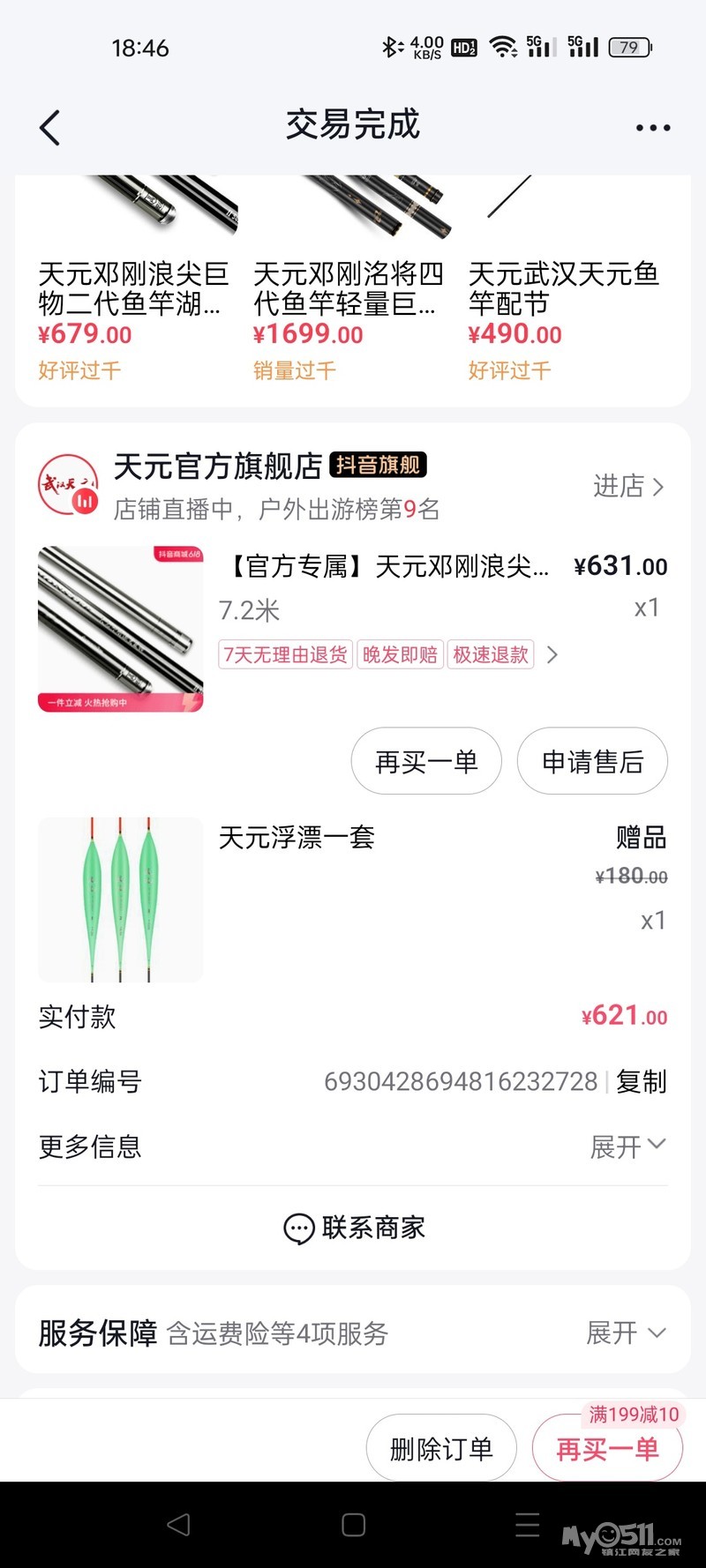
Task: Request after-sales with 申请售后
Action: (592, 761)
